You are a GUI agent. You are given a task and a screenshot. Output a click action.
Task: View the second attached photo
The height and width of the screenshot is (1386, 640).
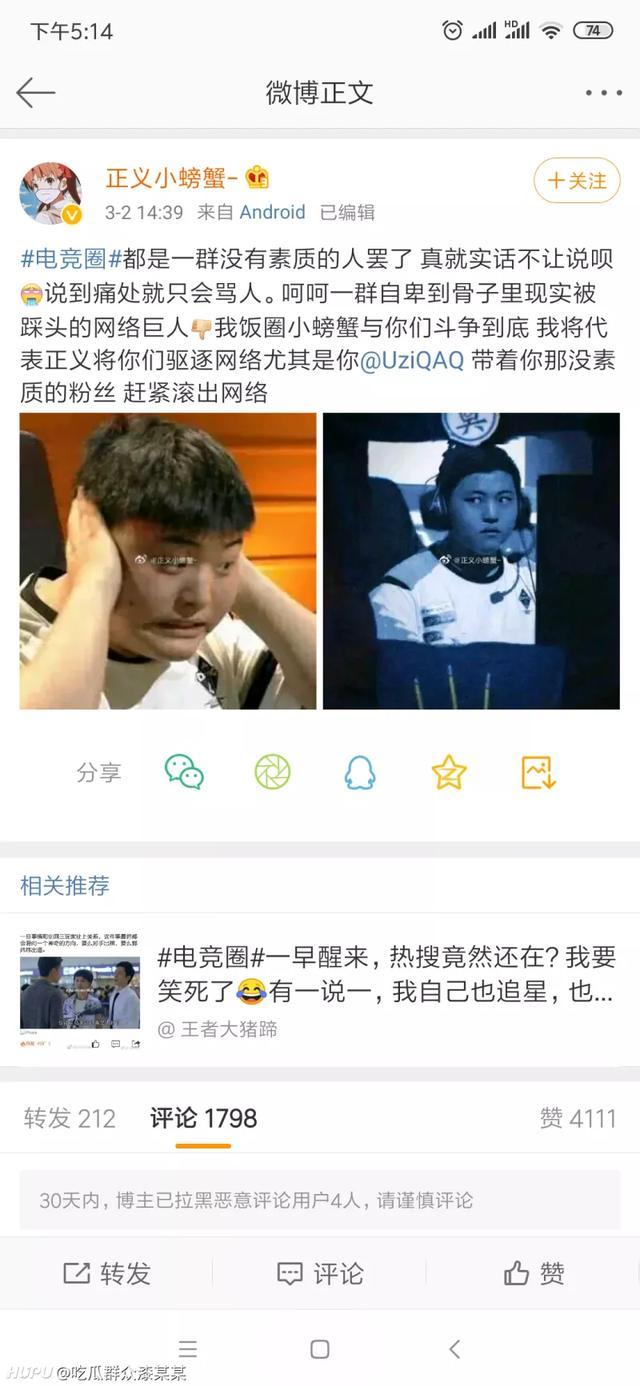pyautogui.click(x=471, y=561)
